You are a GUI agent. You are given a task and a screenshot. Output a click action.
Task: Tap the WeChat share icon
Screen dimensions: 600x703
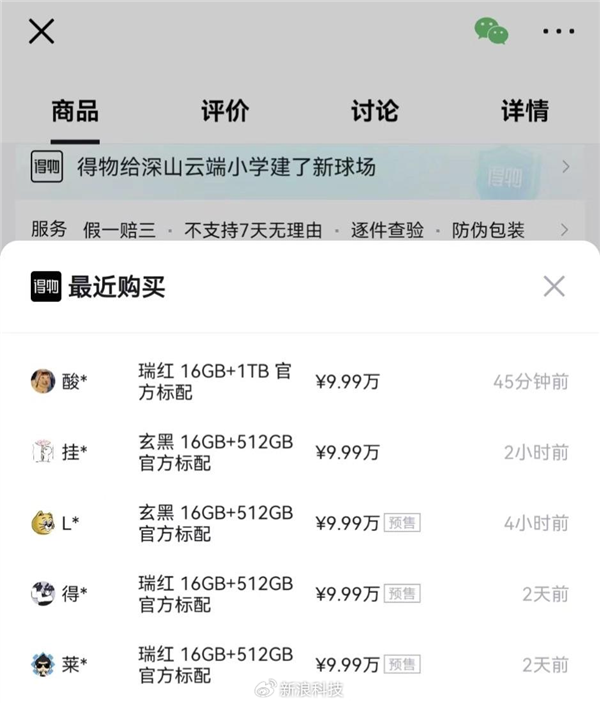[491, 31]
